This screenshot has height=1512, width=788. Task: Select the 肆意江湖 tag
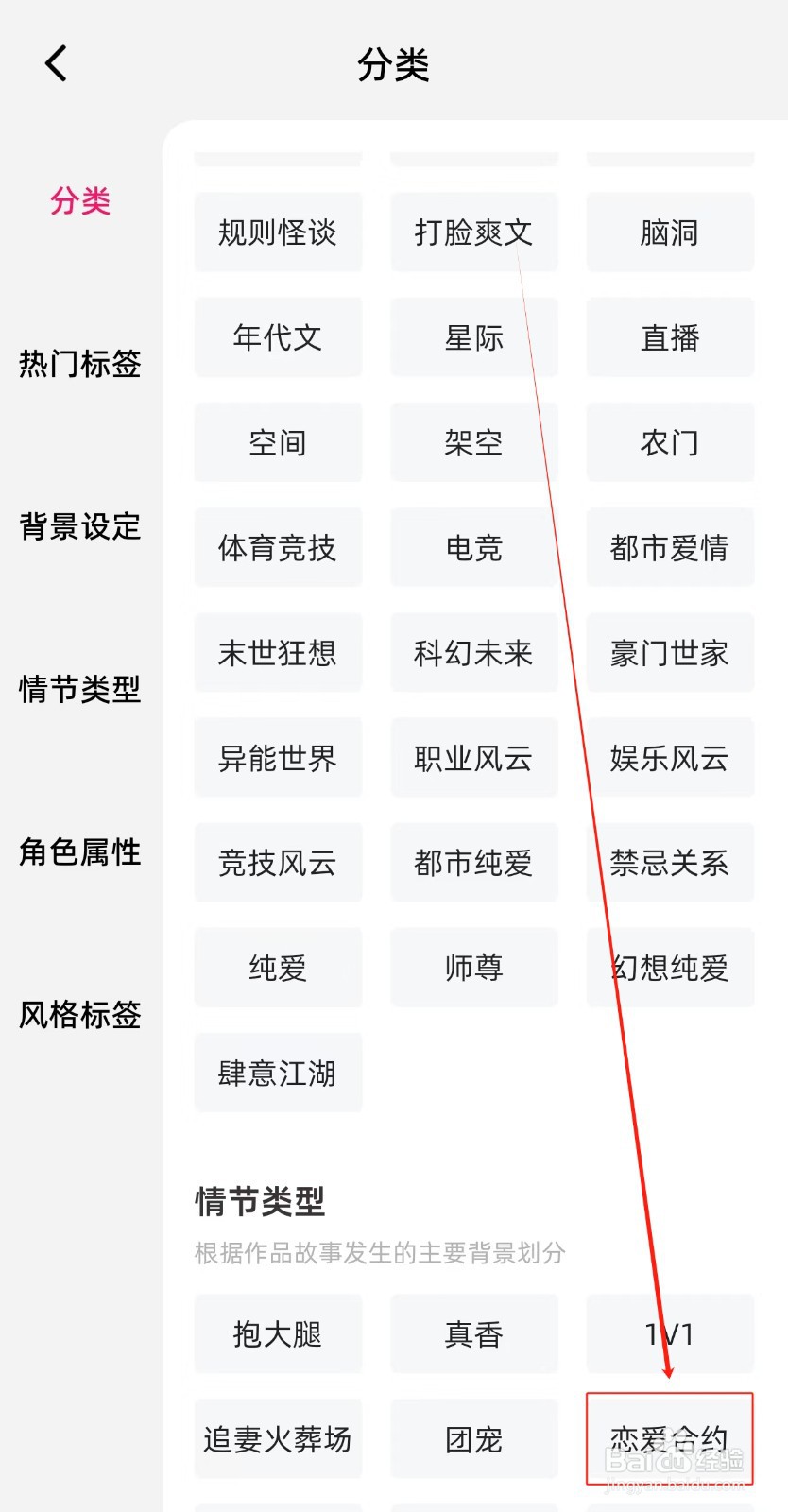[x=278, y=1072]
